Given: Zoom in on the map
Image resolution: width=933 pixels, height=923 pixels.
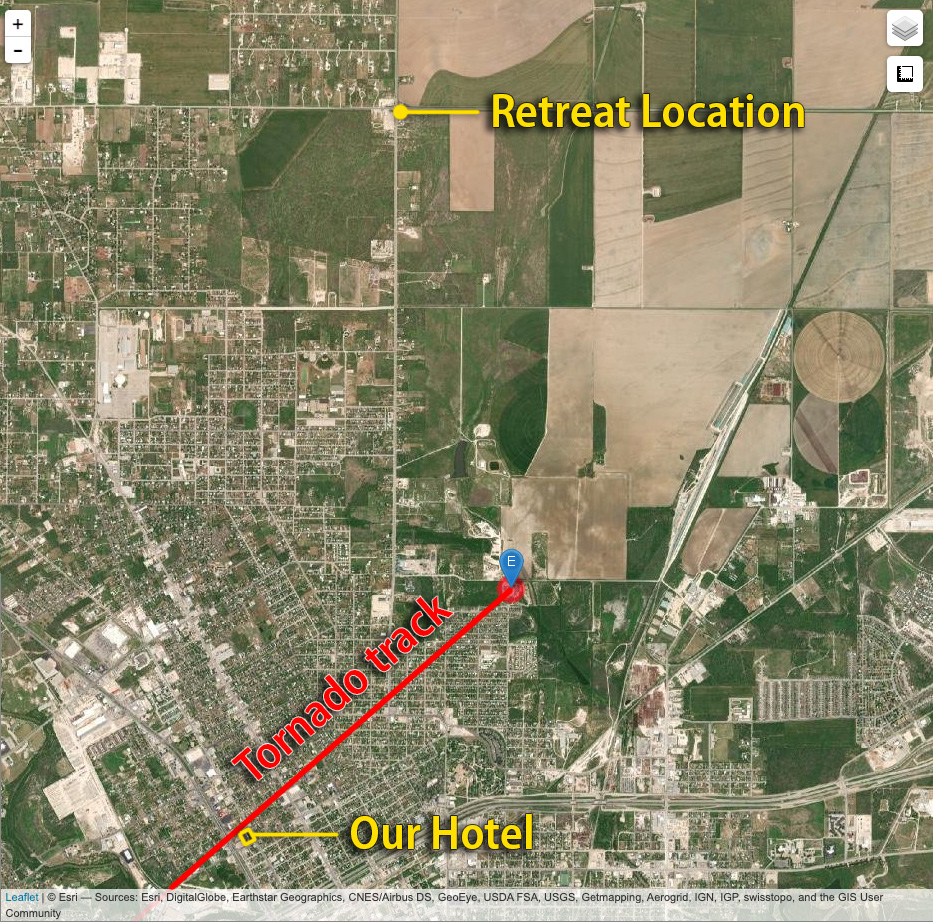Looking at the screenshot, I should click(x=18, y=23).
